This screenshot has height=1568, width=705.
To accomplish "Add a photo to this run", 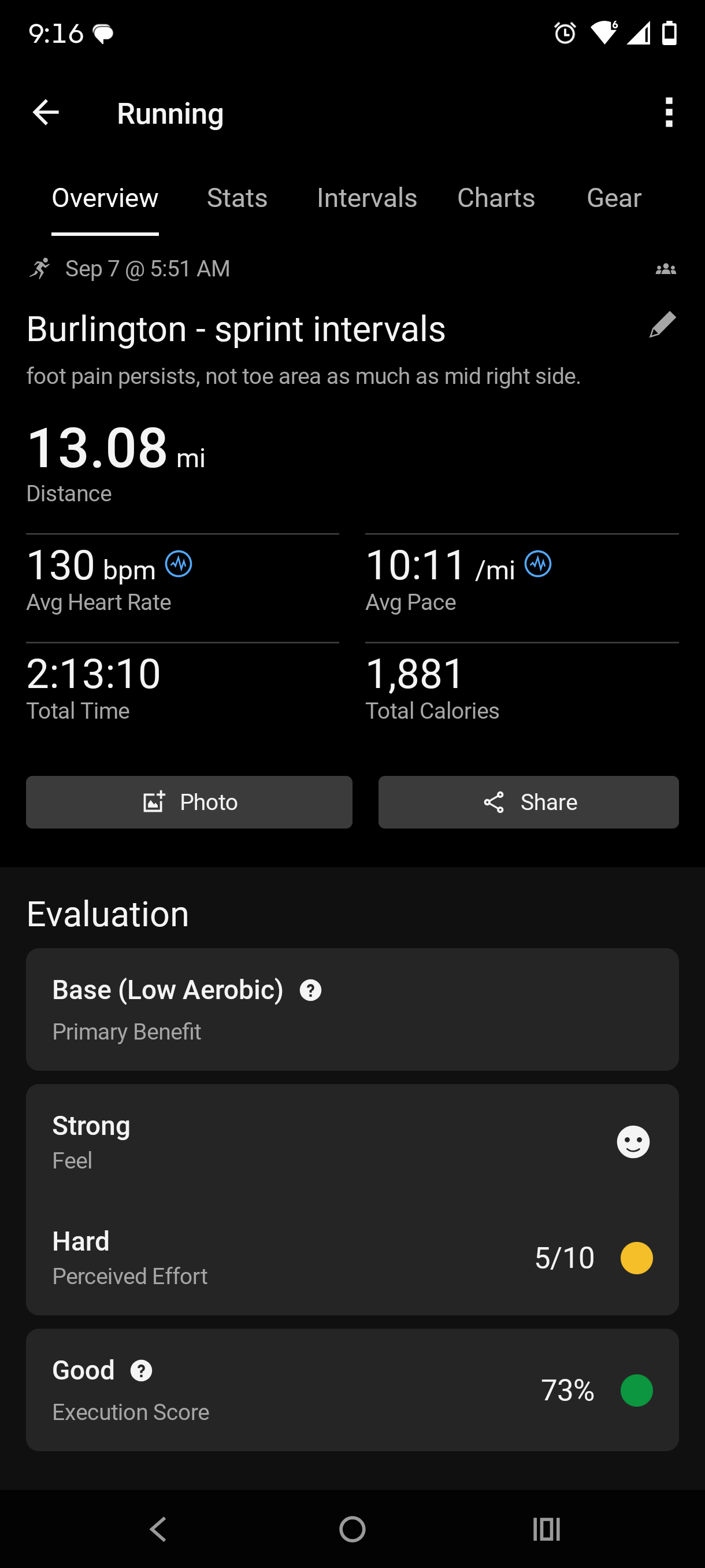I will (x=189, y=803).
